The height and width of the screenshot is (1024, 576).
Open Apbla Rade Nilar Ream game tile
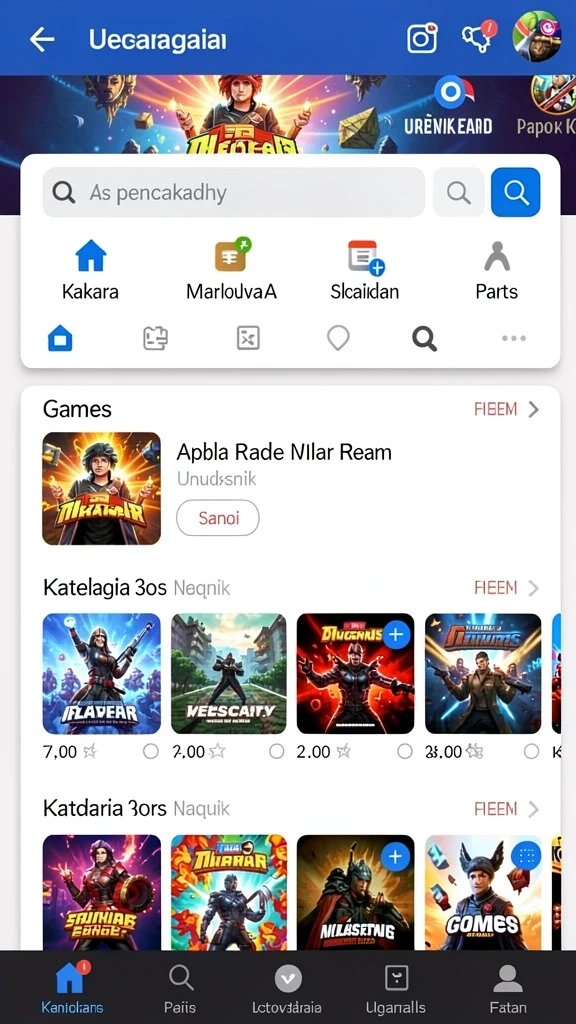(101, 488)
